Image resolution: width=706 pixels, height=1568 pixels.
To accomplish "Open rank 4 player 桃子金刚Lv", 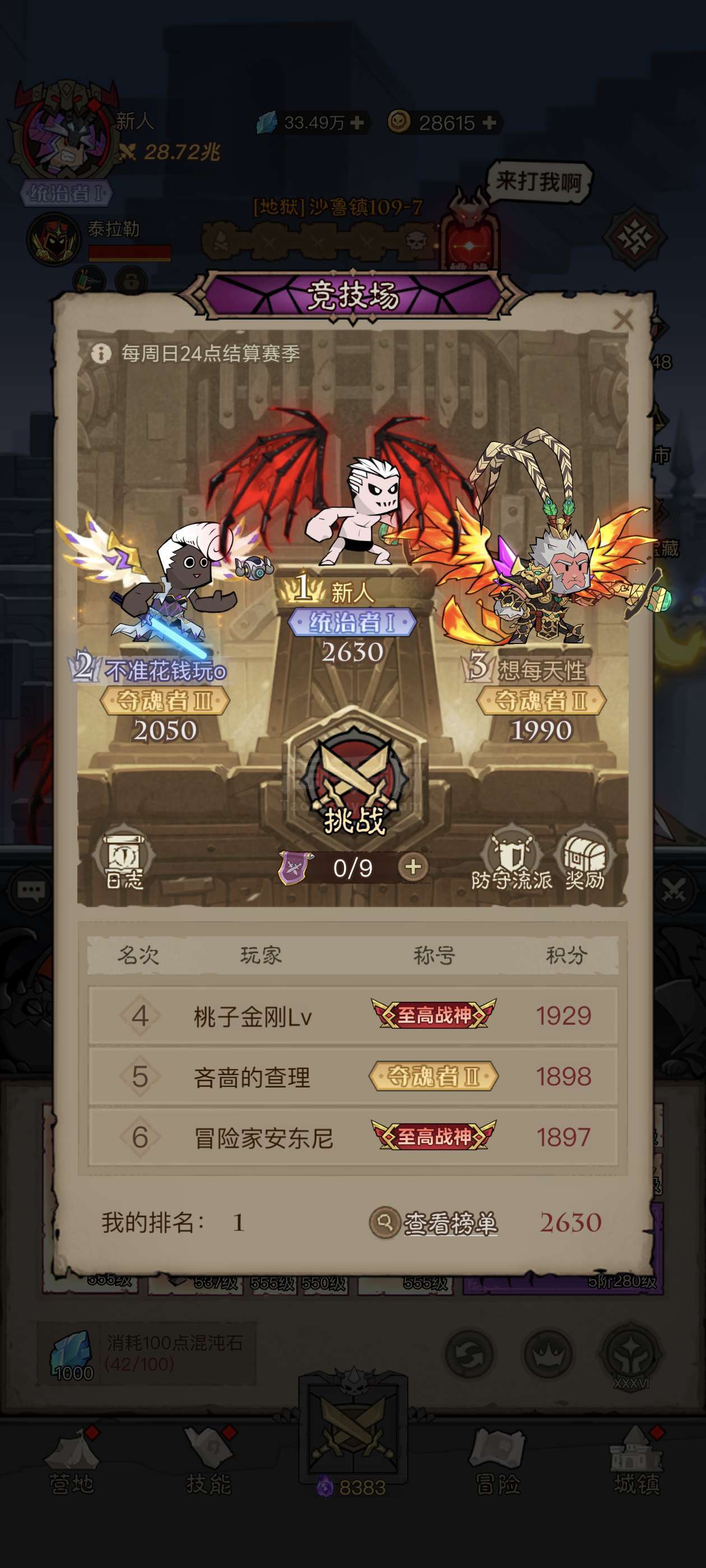I will (x=352, y=1016).
